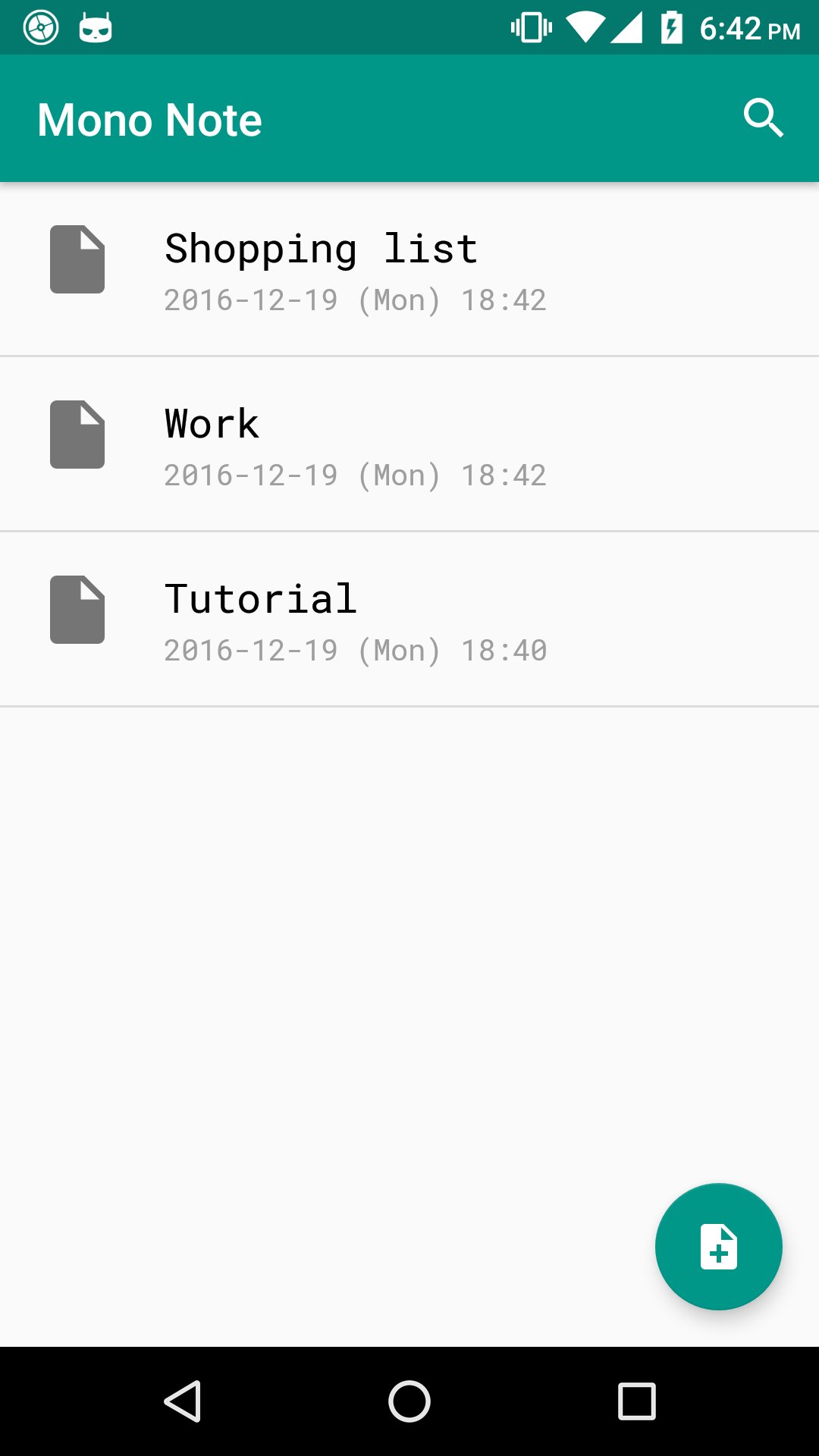The height and width of the screenshot is (1456, 819).
Task: Tap the vibrate mode icon in status bar
Action: pos(531,27)
